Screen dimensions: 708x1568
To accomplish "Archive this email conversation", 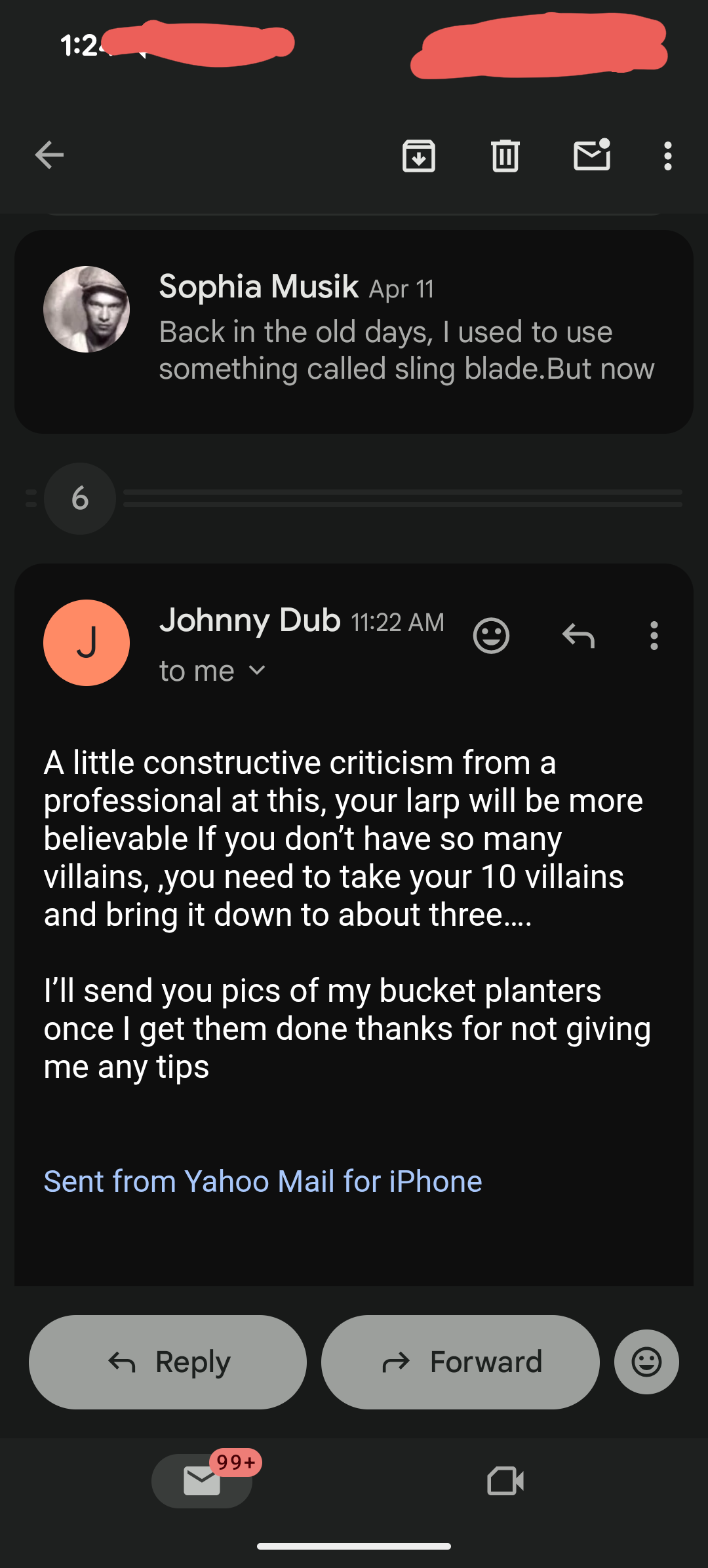I will tap(419, 156).
